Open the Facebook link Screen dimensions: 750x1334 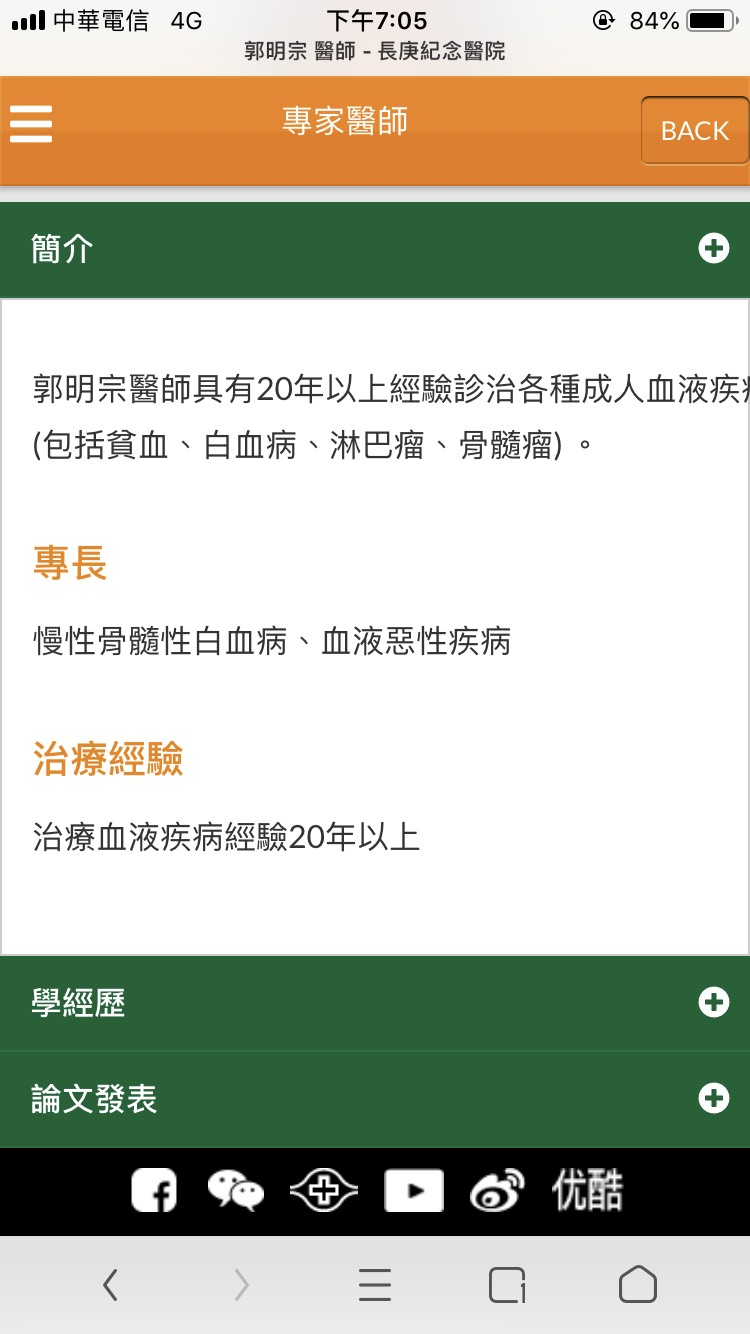(x=154, y=1191)
